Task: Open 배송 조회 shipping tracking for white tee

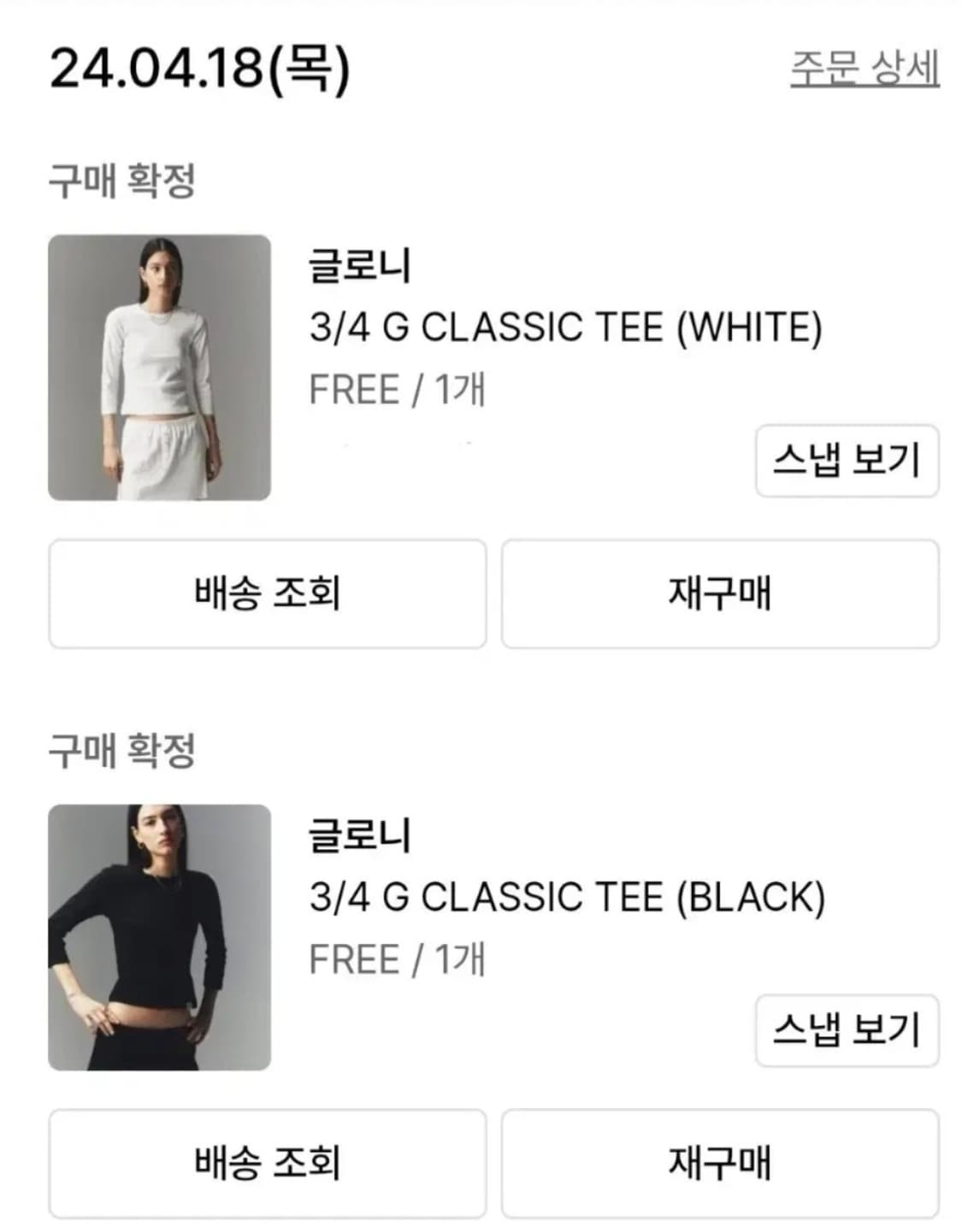Action: pos(268,592)
